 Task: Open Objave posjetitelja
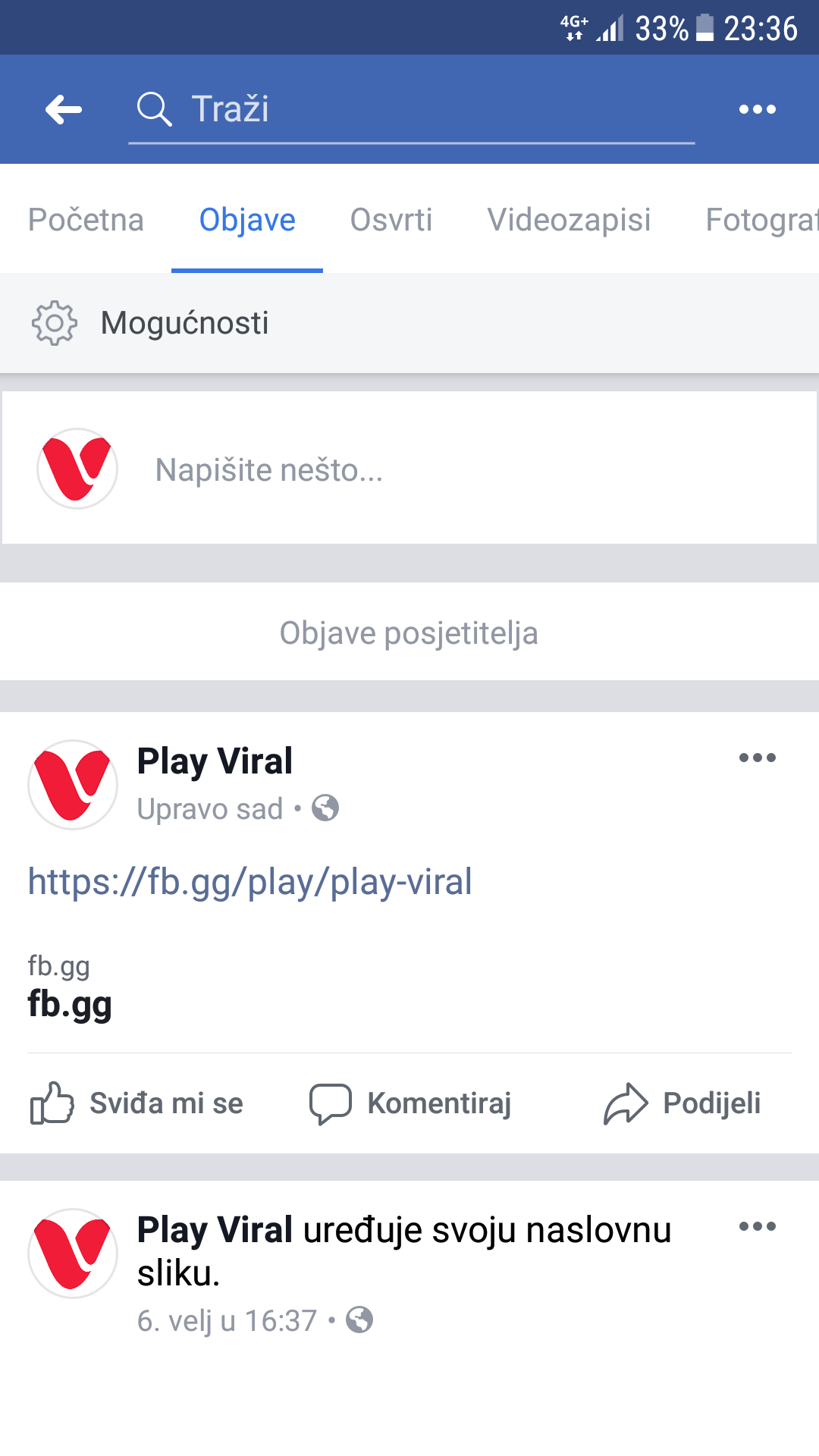[409, 632]
